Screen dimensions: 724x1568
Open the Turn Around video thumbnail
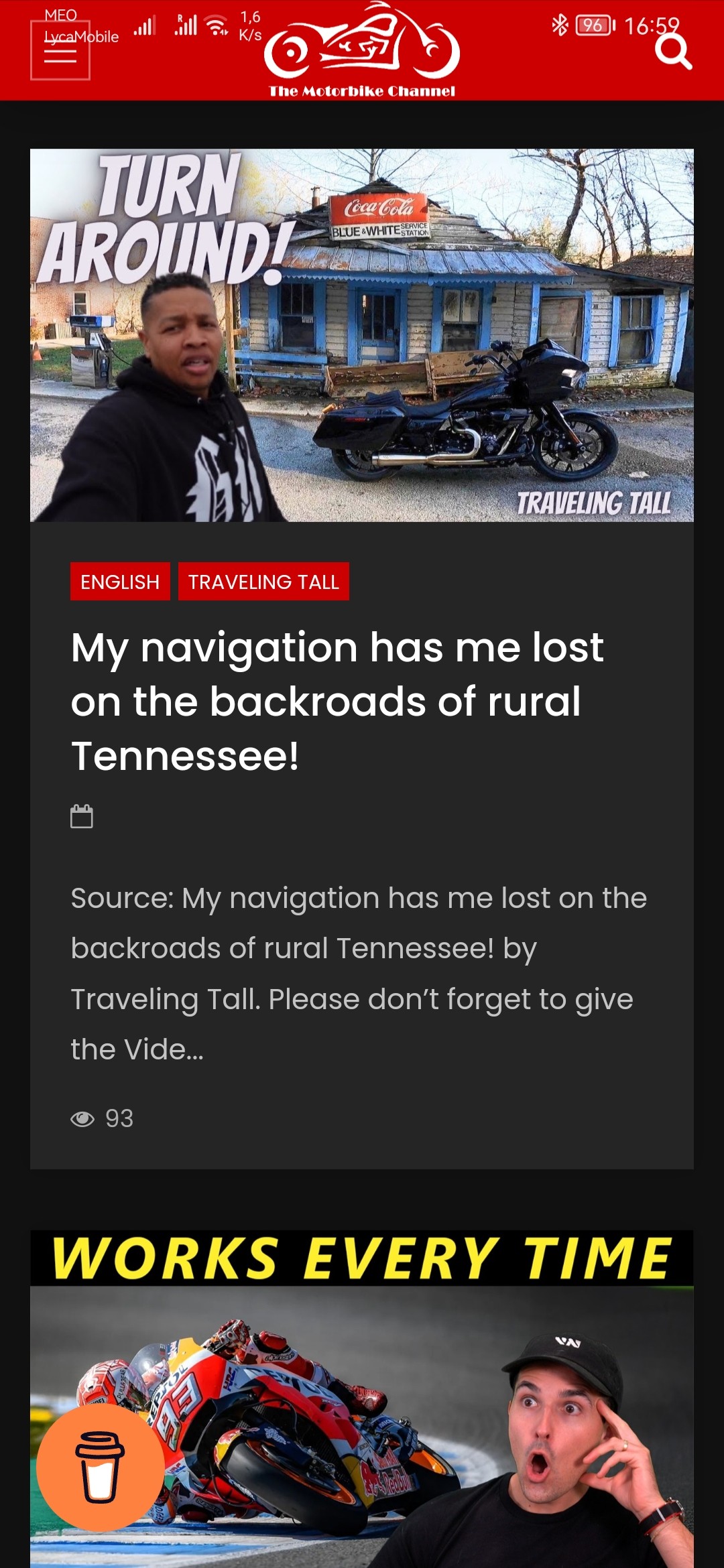tap(362, 335)
